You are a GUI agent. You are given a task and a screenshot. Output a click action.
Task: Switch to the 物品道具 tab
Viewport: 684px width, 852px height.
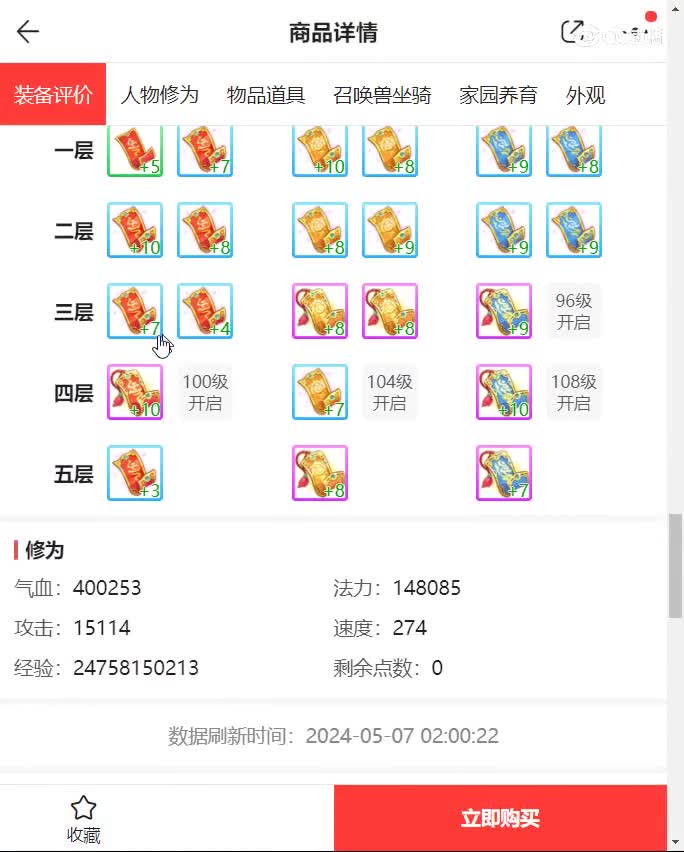(266, 95)
